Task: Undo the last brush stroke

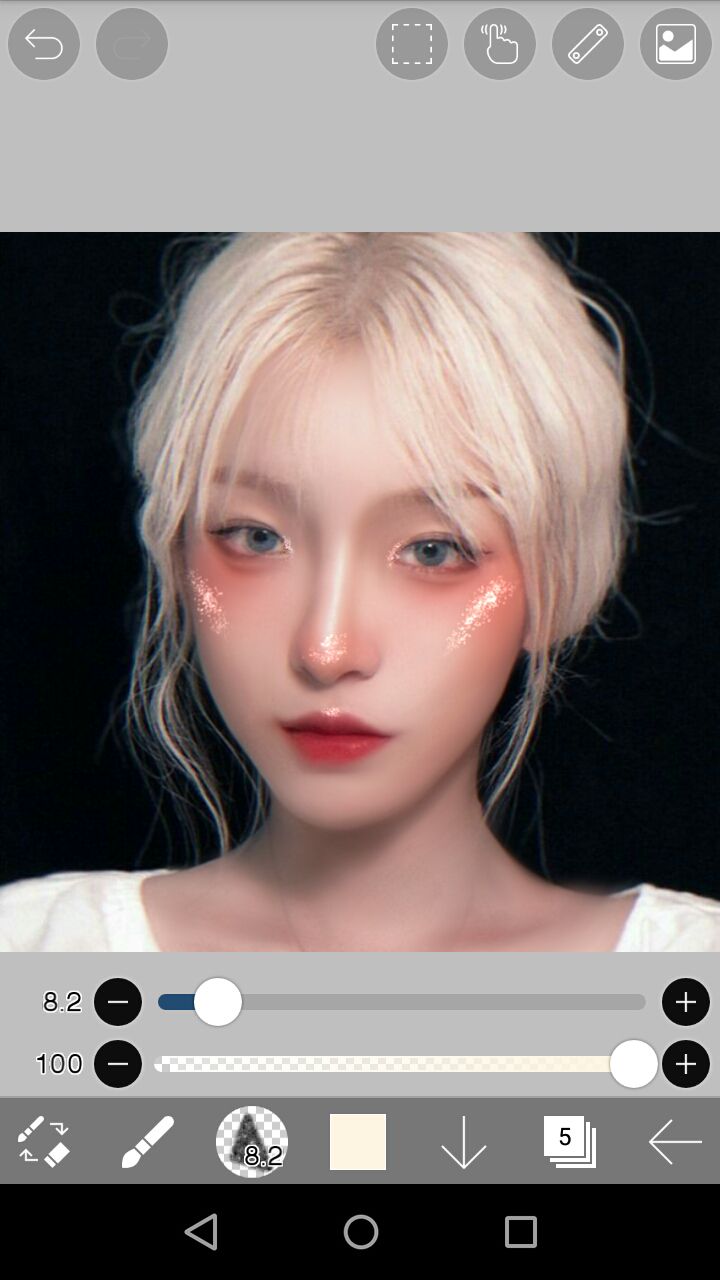Action: pyautogui.click(x=44, y=44)
